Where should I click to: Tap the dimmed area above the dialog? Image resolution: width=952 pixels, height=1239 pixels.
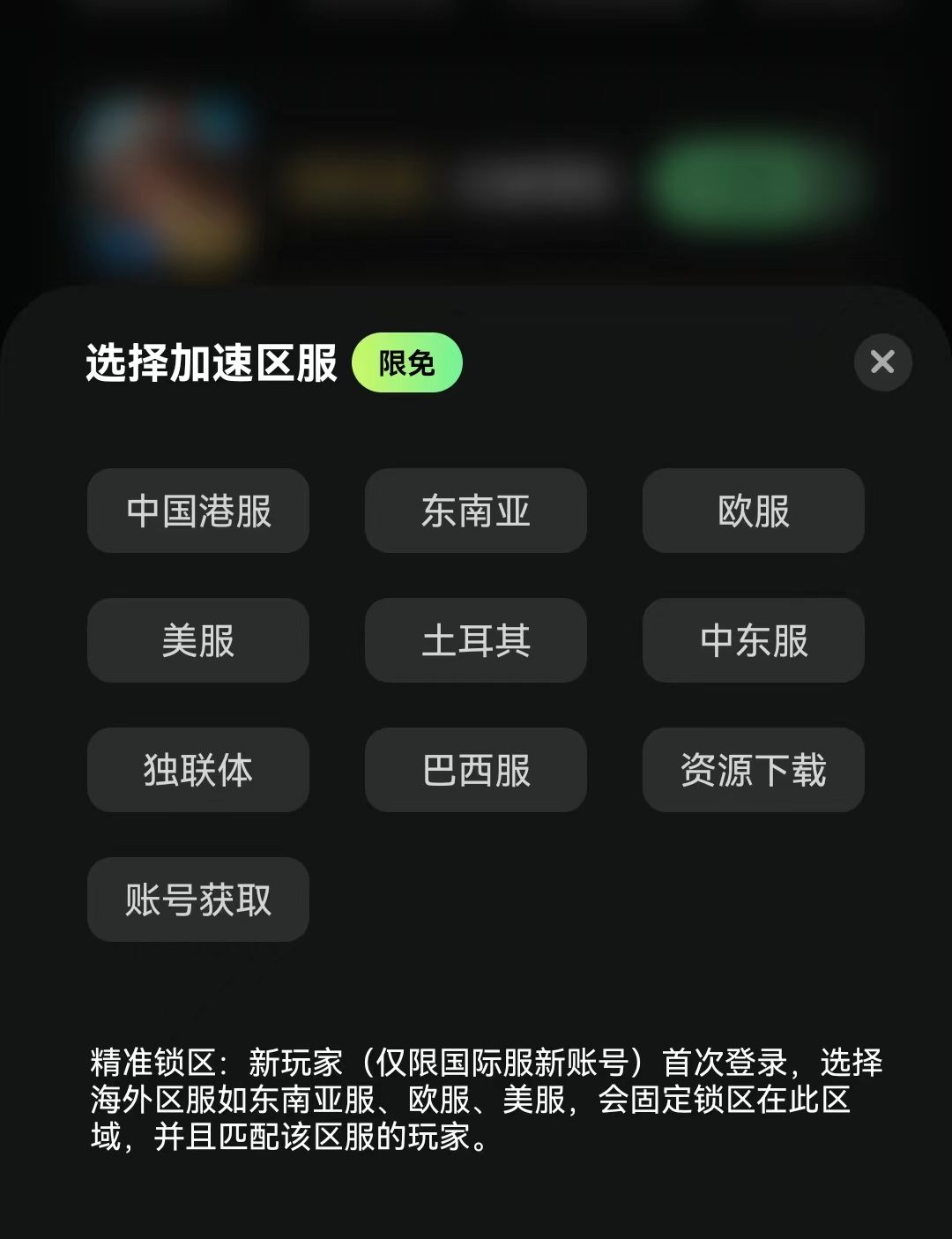(476, 53)
